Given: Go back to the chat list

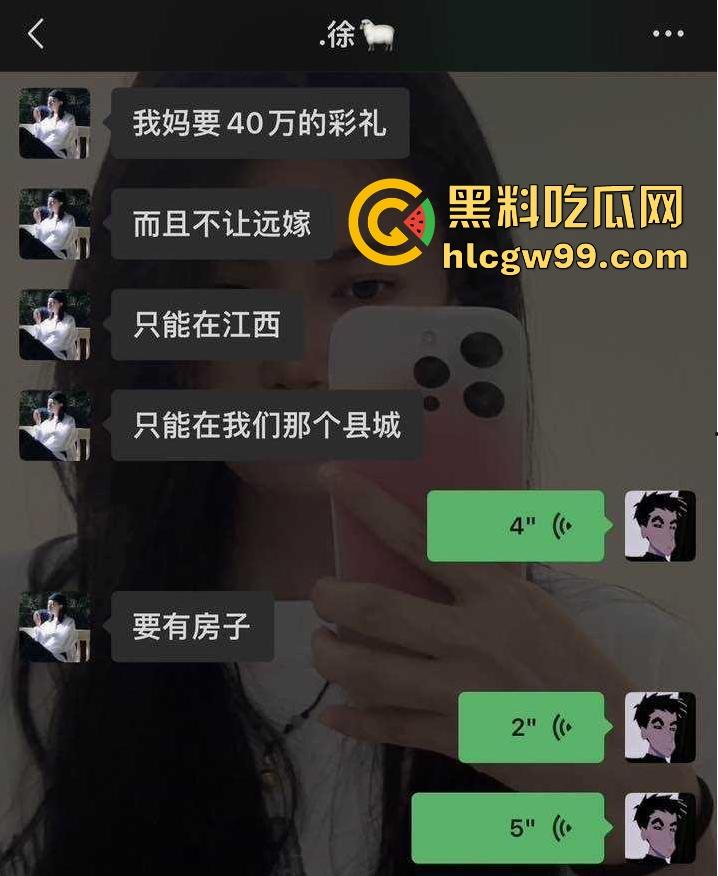Looking at the screenshot, I should [x=36, y=34].
